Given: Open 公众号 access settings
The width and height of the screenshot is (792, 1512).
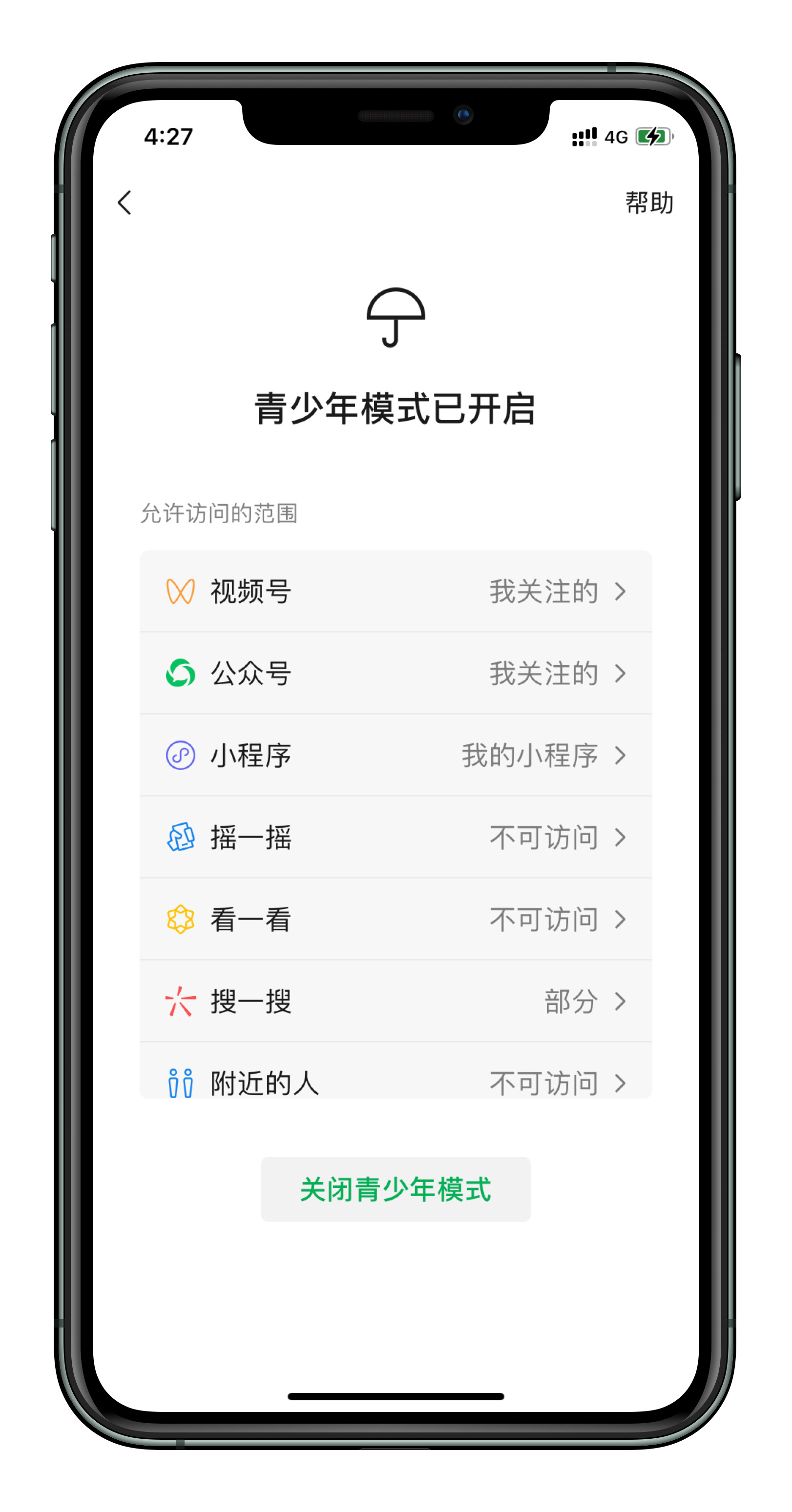Looking at the screenshot, I should click(396, 673).
